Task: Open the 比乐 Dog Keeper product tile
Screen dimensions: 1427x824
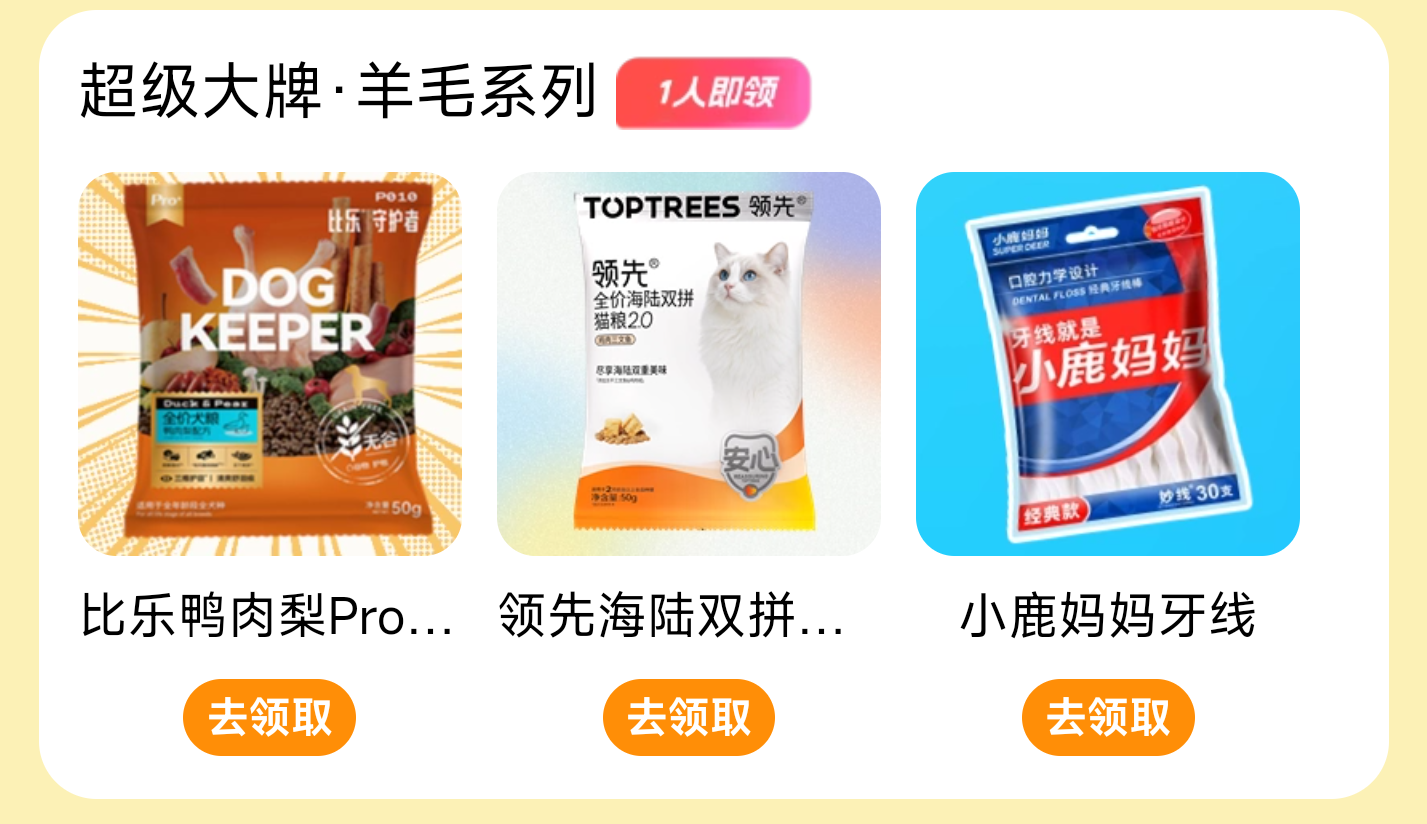Action: (270, 364)
